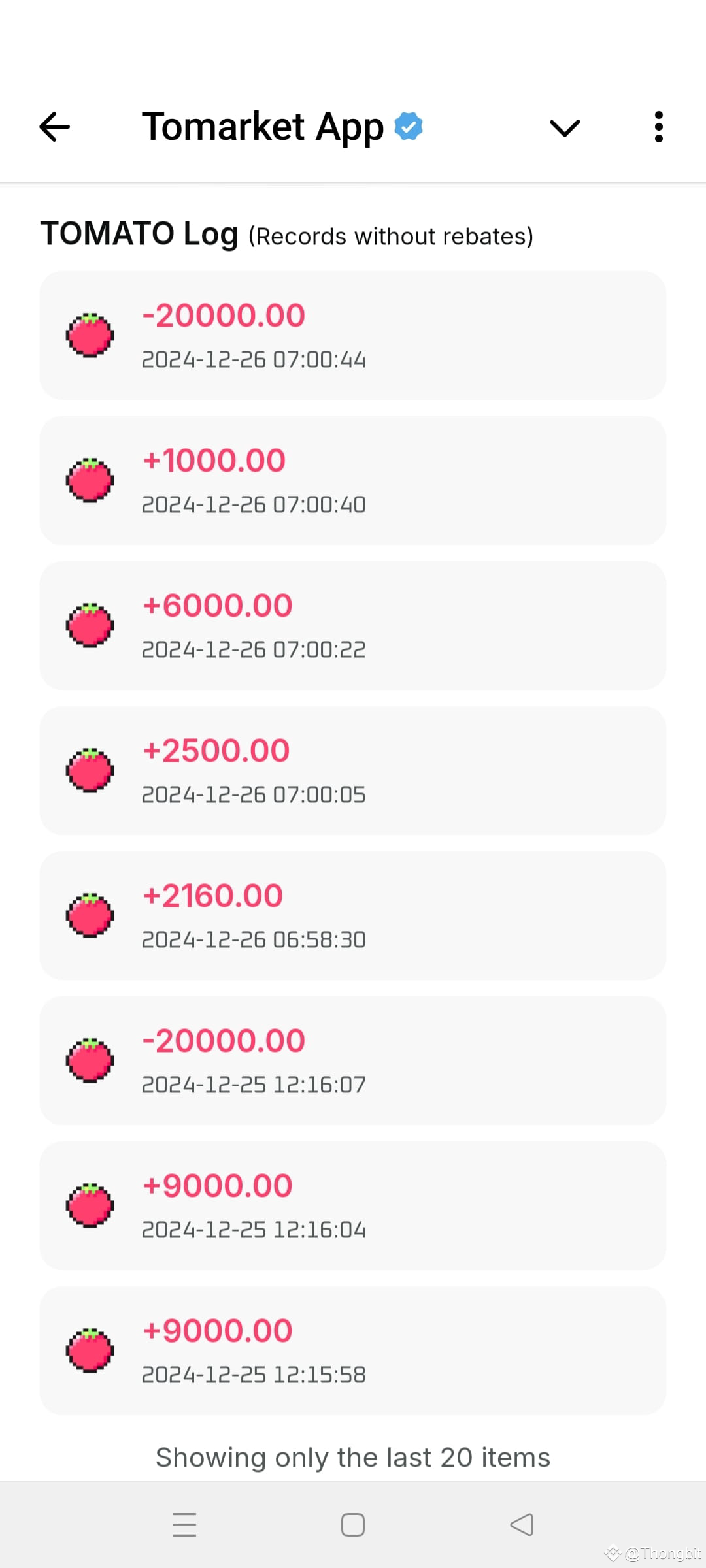This screenshot has width=706, height=1568.
Task: Tap the back arrow in the header
Action: click(54, 127)
